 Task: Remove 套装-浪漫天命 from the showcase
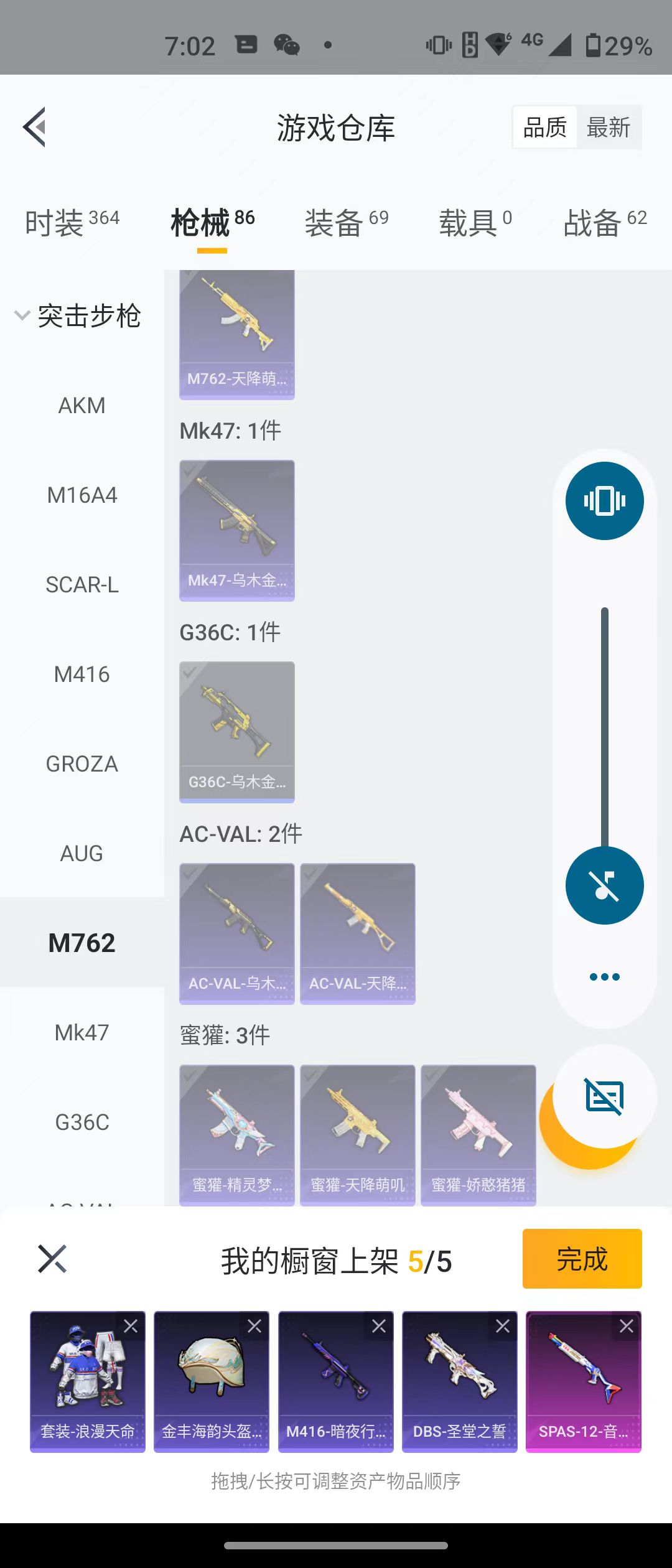click(131, 1326)
